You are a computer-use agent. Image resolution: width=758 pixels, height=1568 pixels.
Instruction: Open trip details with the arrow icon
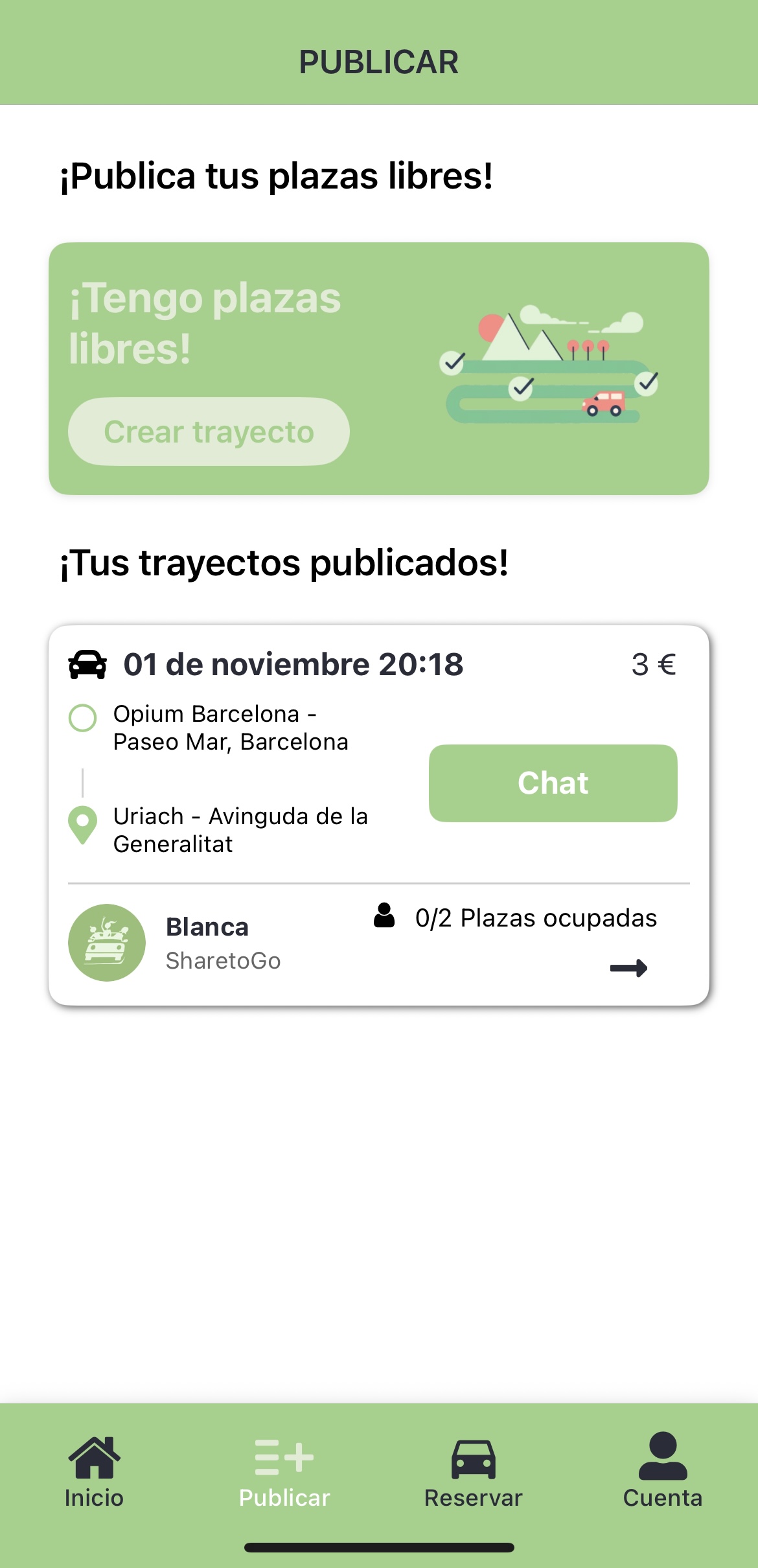click(x=628, y=968)
